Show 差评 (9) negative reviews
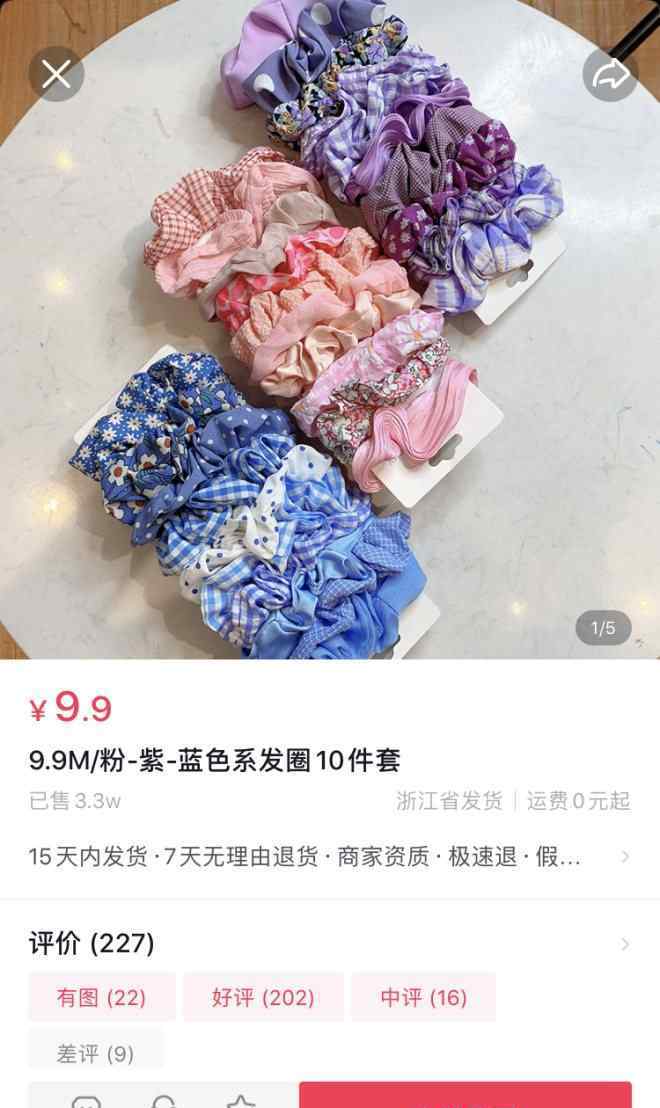Screen dimensions: 660x1108 point(95,1053)
